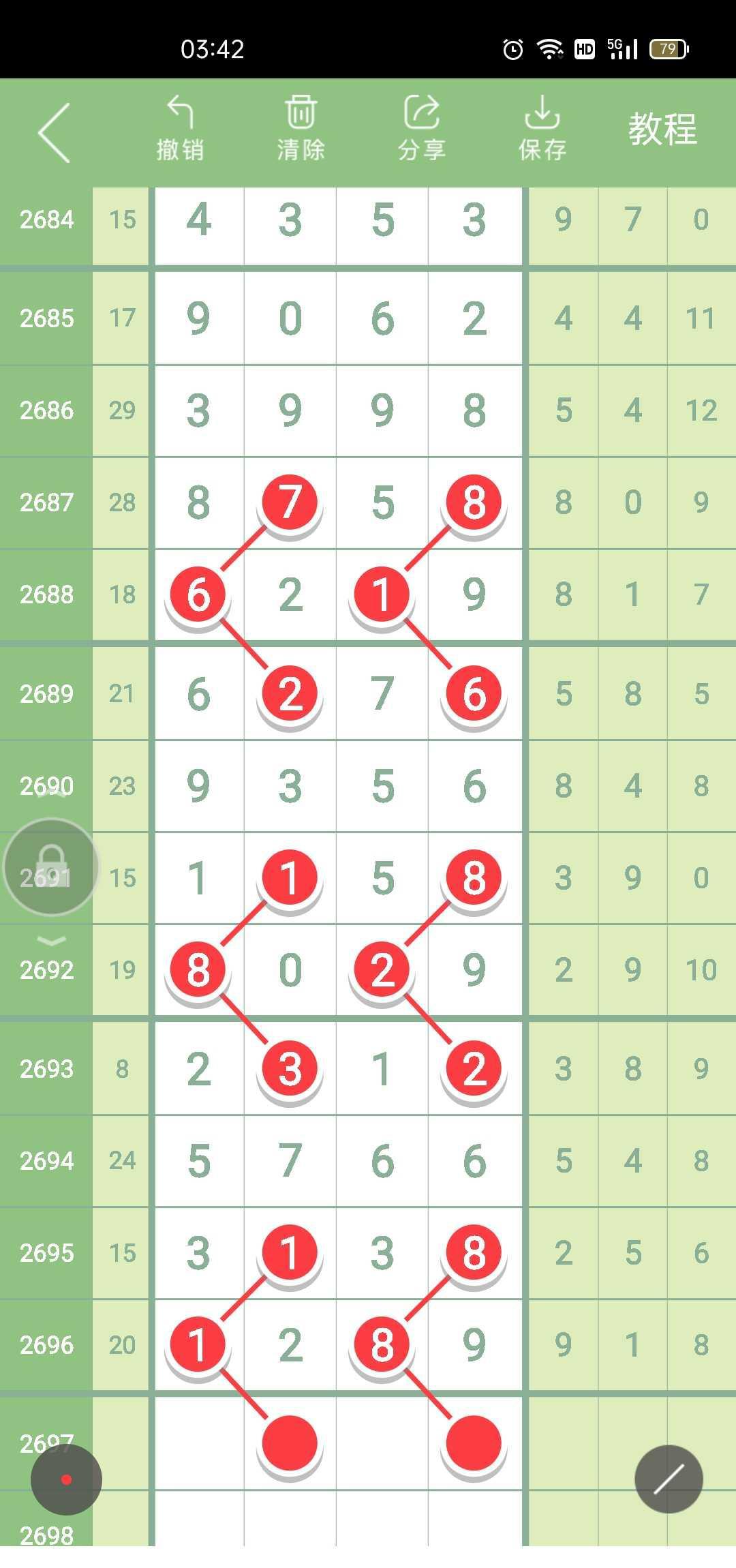Undo the last mark with 撤销
The image size is (736, 1568).
pos(180,129)
